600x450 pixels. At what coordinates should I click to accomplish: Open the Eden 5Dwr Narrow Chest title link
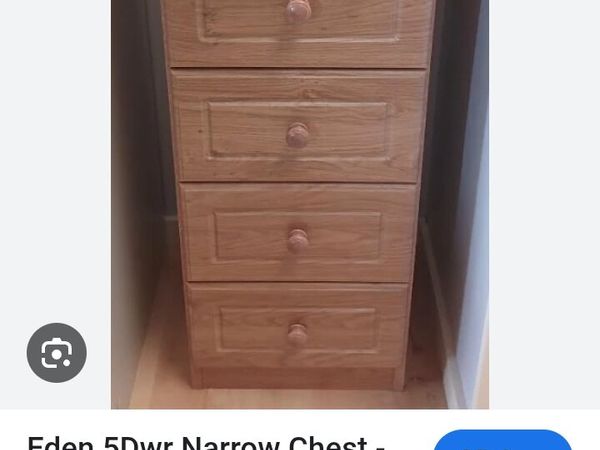pos(206,441)
